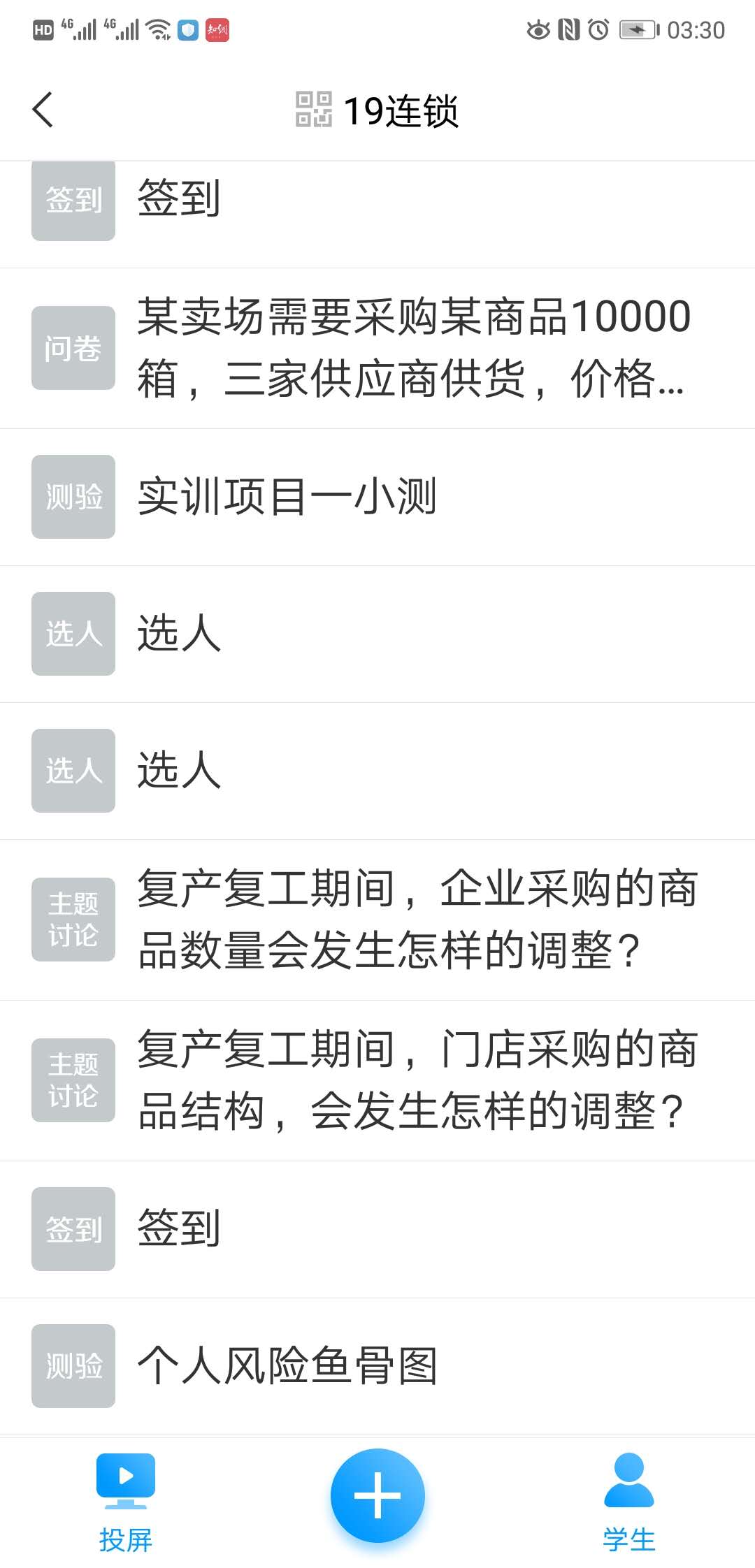Viewport: 755px width, 1568px height.
Task: Tap the blue plus button to add activity
Action: click(x=377, y=1495)
